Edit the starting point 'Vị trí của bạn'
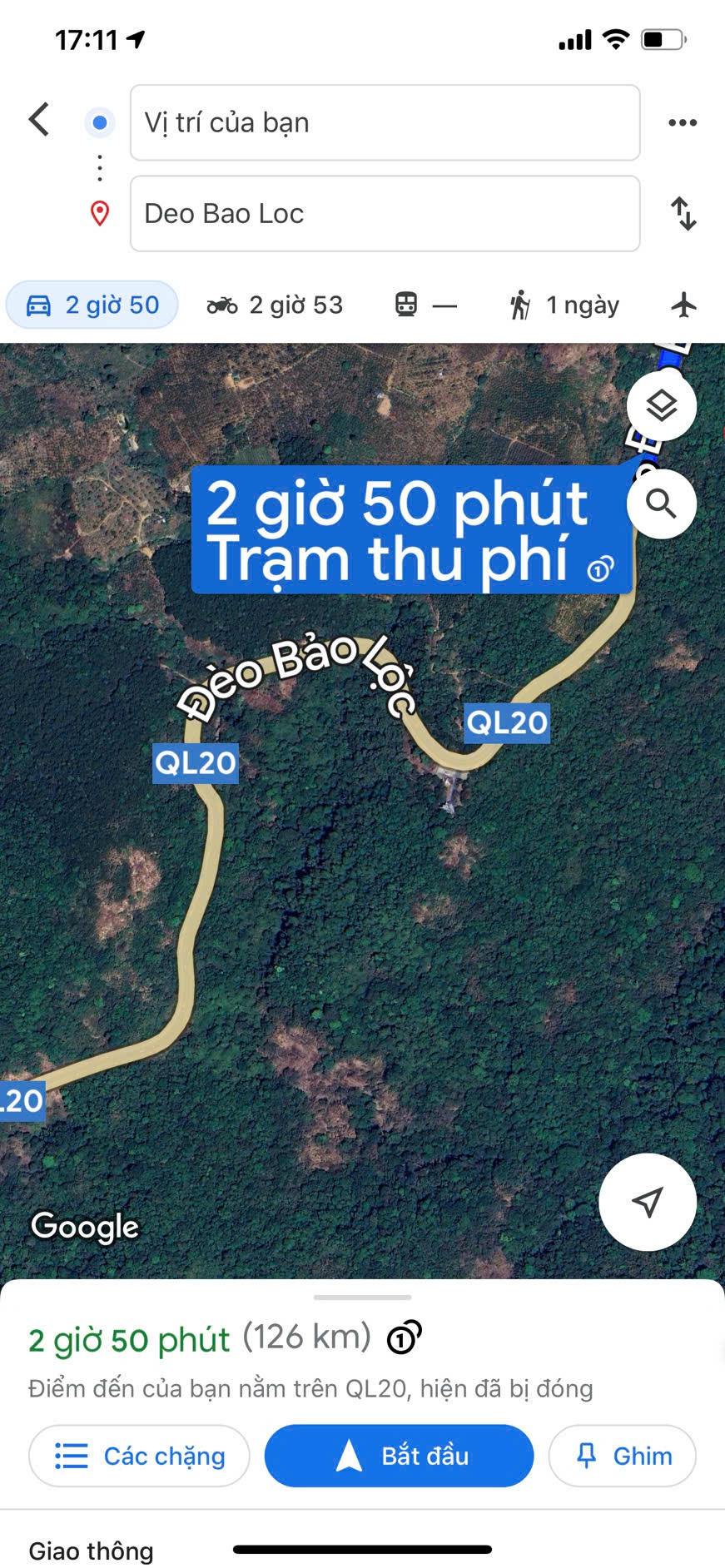The width and height of the screenshot is (725, 1568). [x=385, y=122]
